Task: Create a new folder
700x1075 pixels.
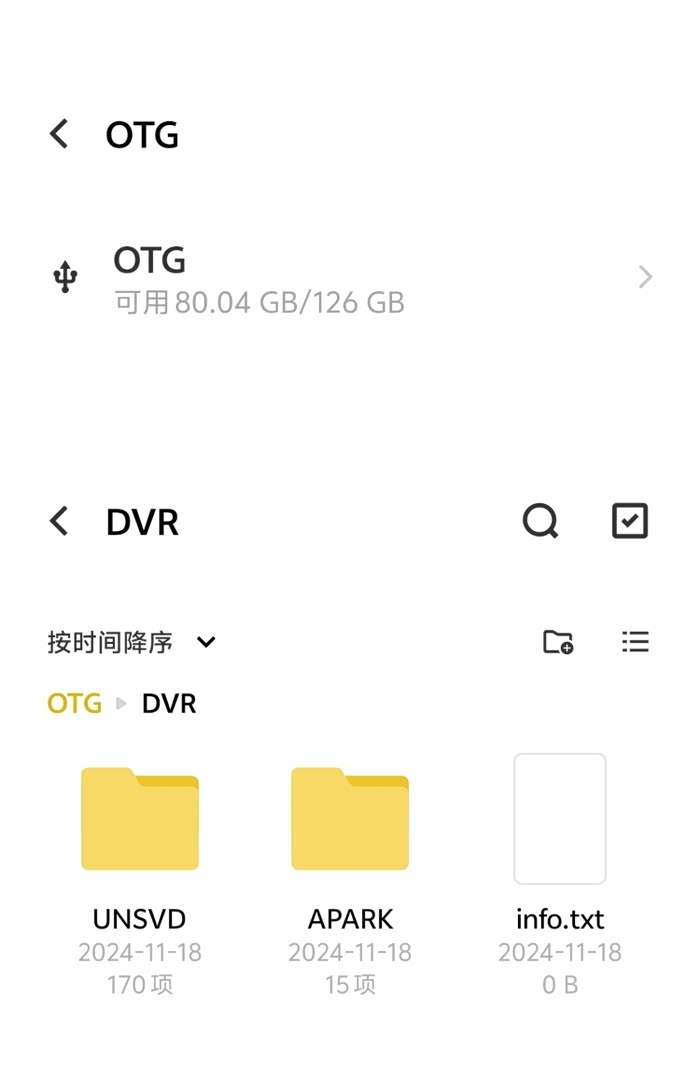Action: [x=557, y=642]
